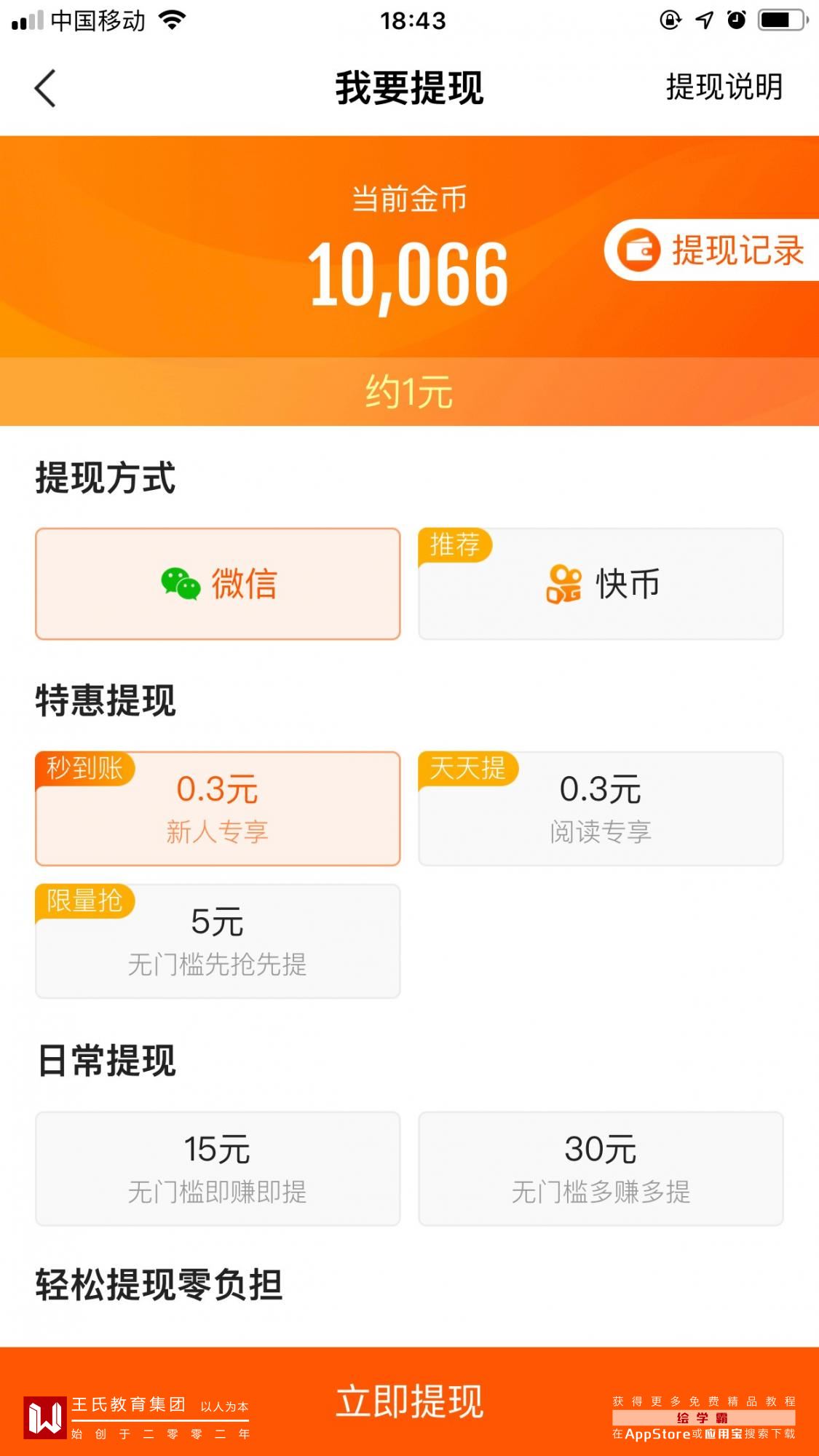Open 提现说明 withdrawal instructions

(724, 87)
